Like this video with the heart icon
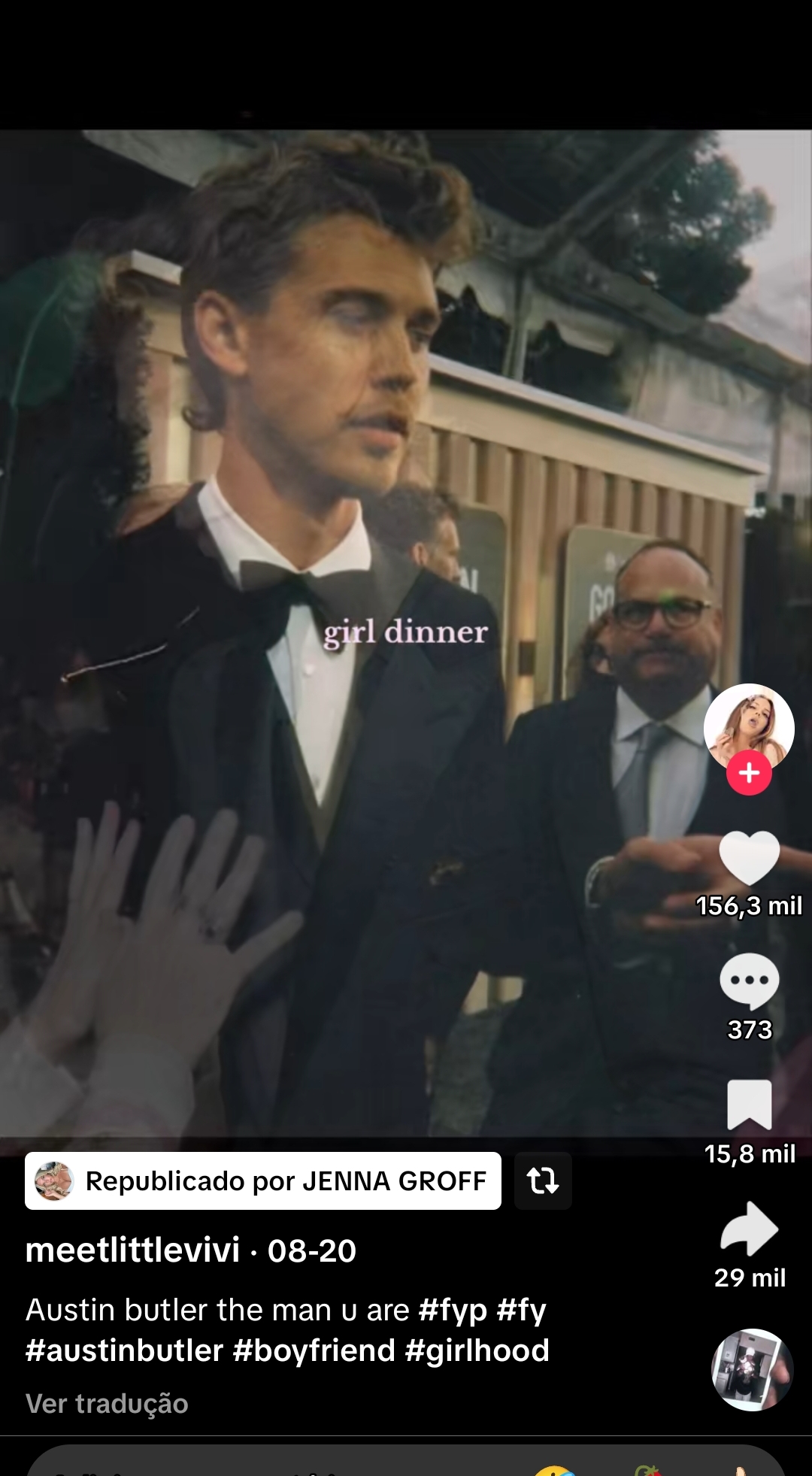Image resolution: width=812 pixels, height=1476 pixels. (x=749, y=858)
